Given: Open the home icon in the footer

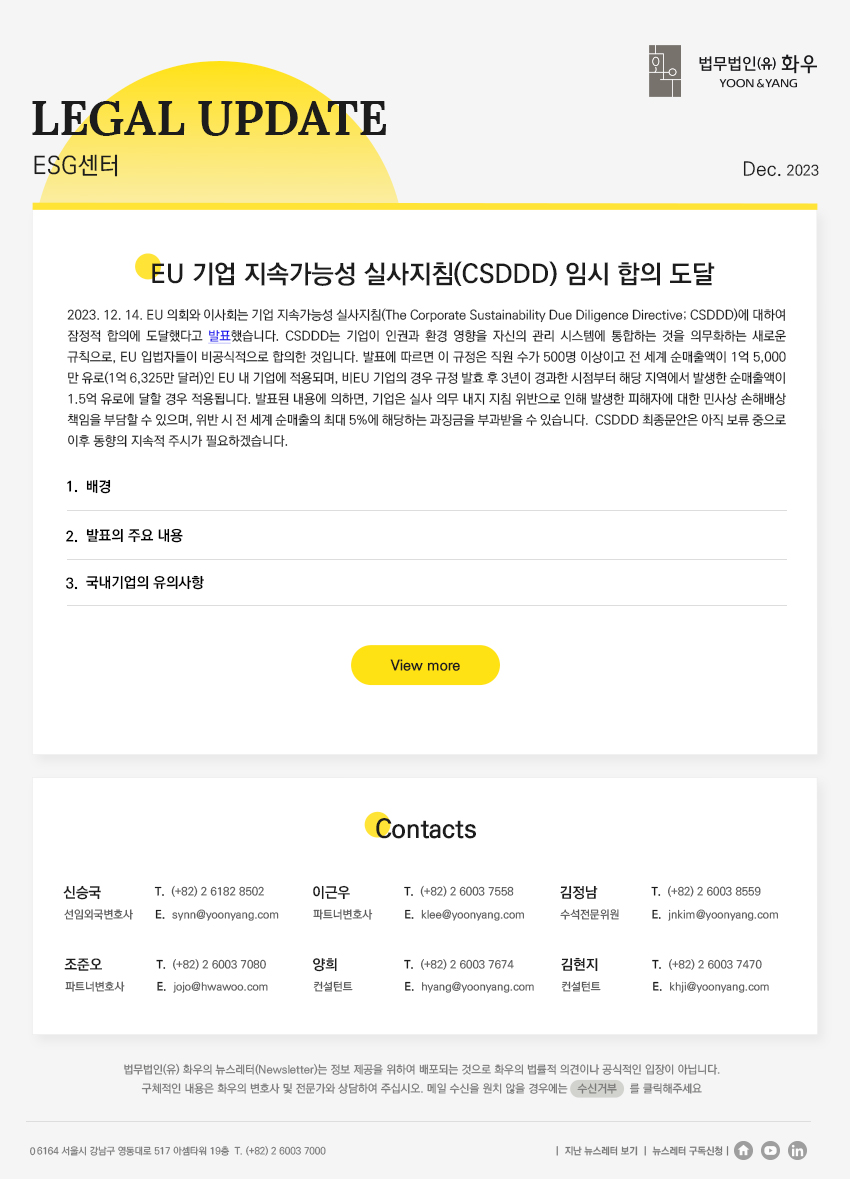Looking at the screenshot, I should (743, 1150).
